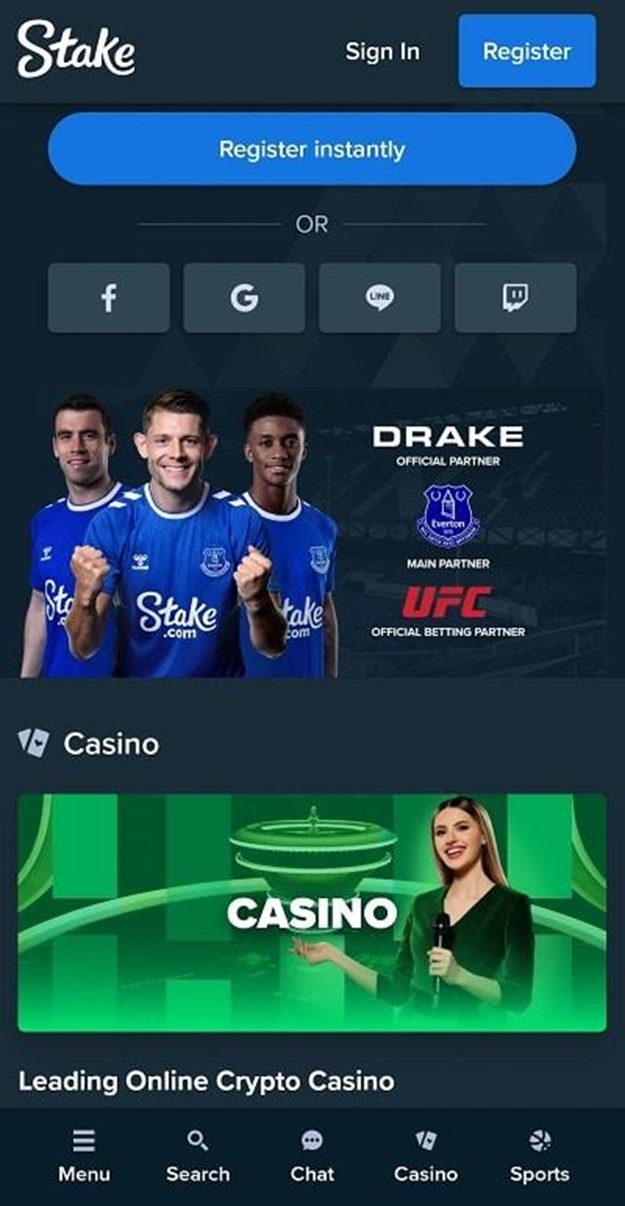Open the Everton partner banner
Screen dimensions: 625x1206
coord(312,533)
